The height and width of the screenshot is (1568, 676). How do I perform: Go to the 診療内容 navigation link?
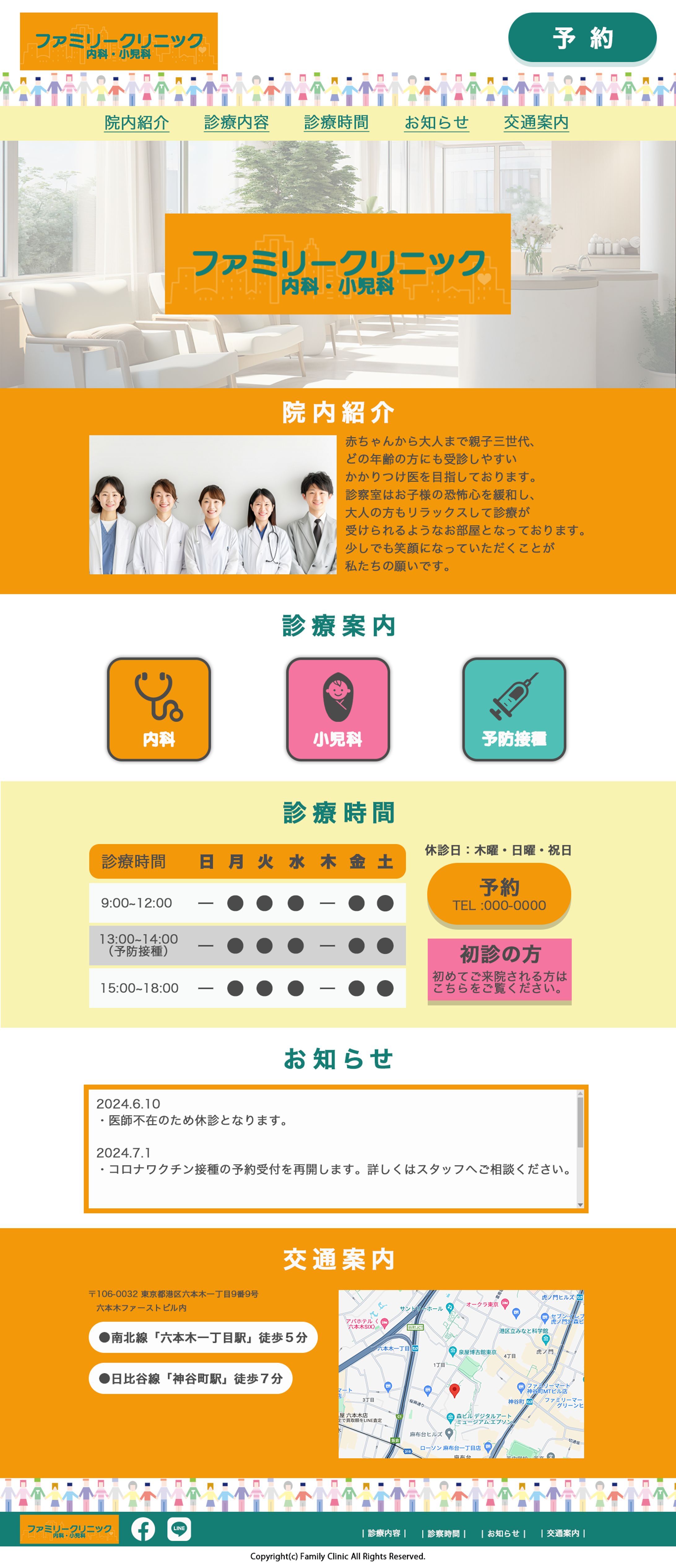(x=236, y=122)
